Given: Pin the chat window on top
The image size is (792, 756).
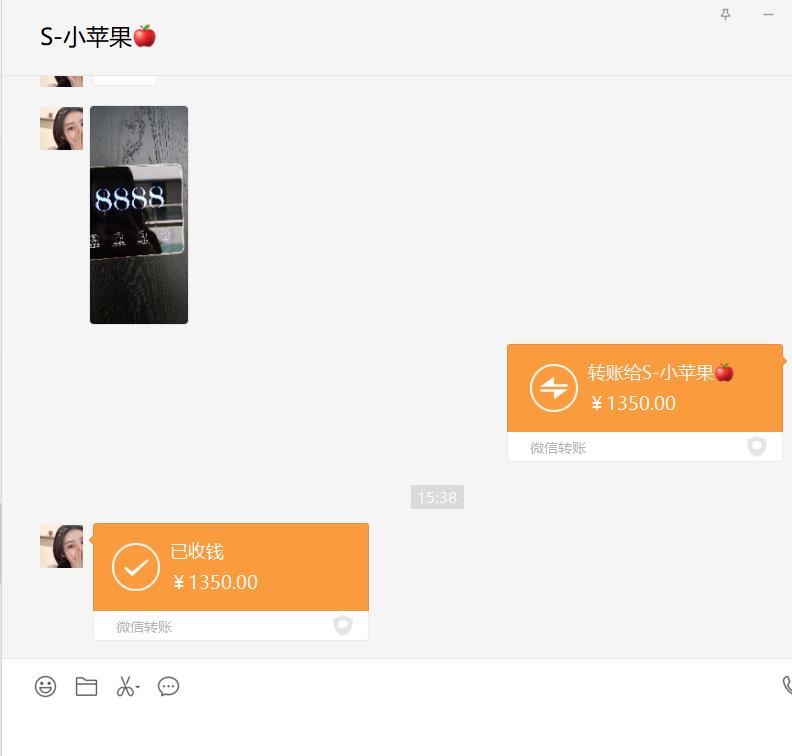Looking at the screenshot, I should [726, 14].
